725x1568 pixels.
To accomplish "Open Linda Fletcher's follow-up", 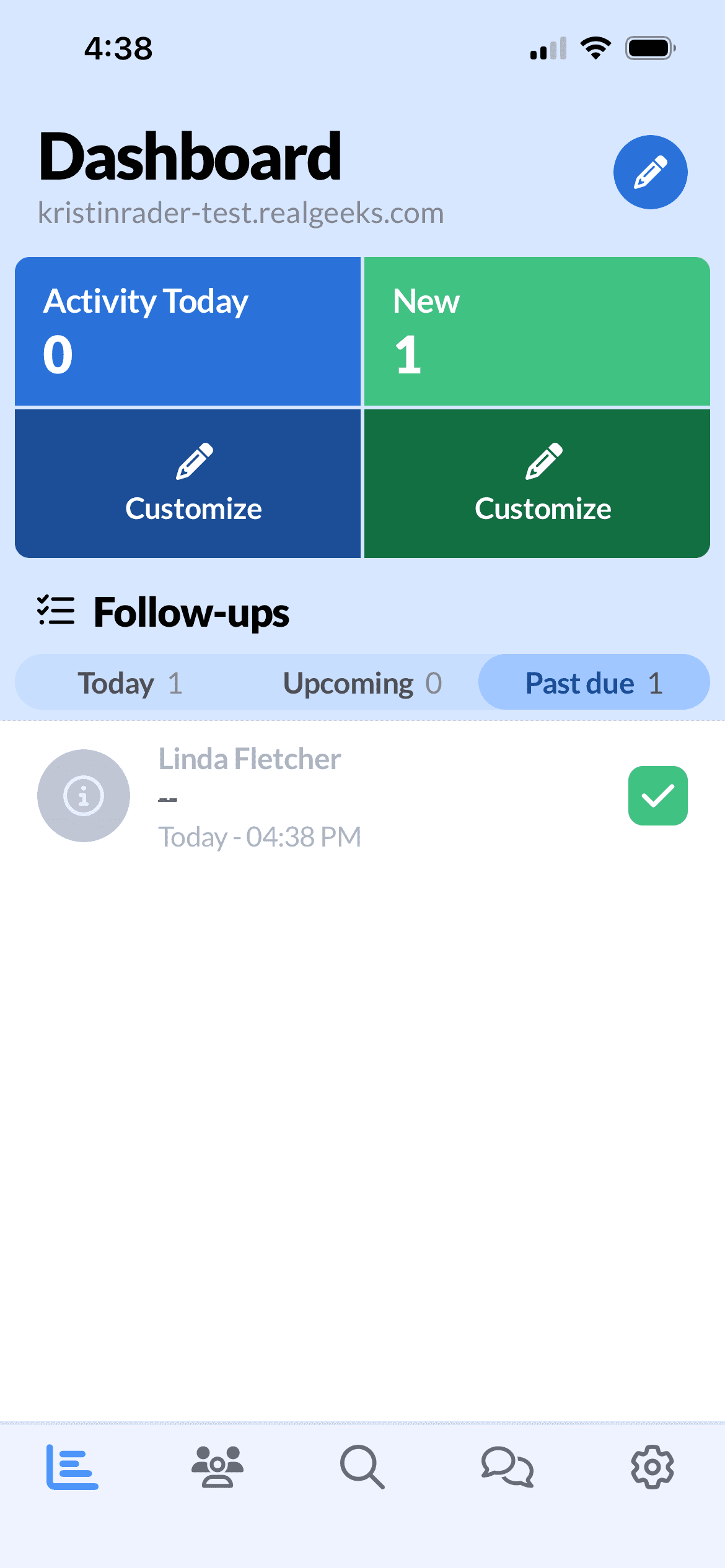I will coord(310,796).
